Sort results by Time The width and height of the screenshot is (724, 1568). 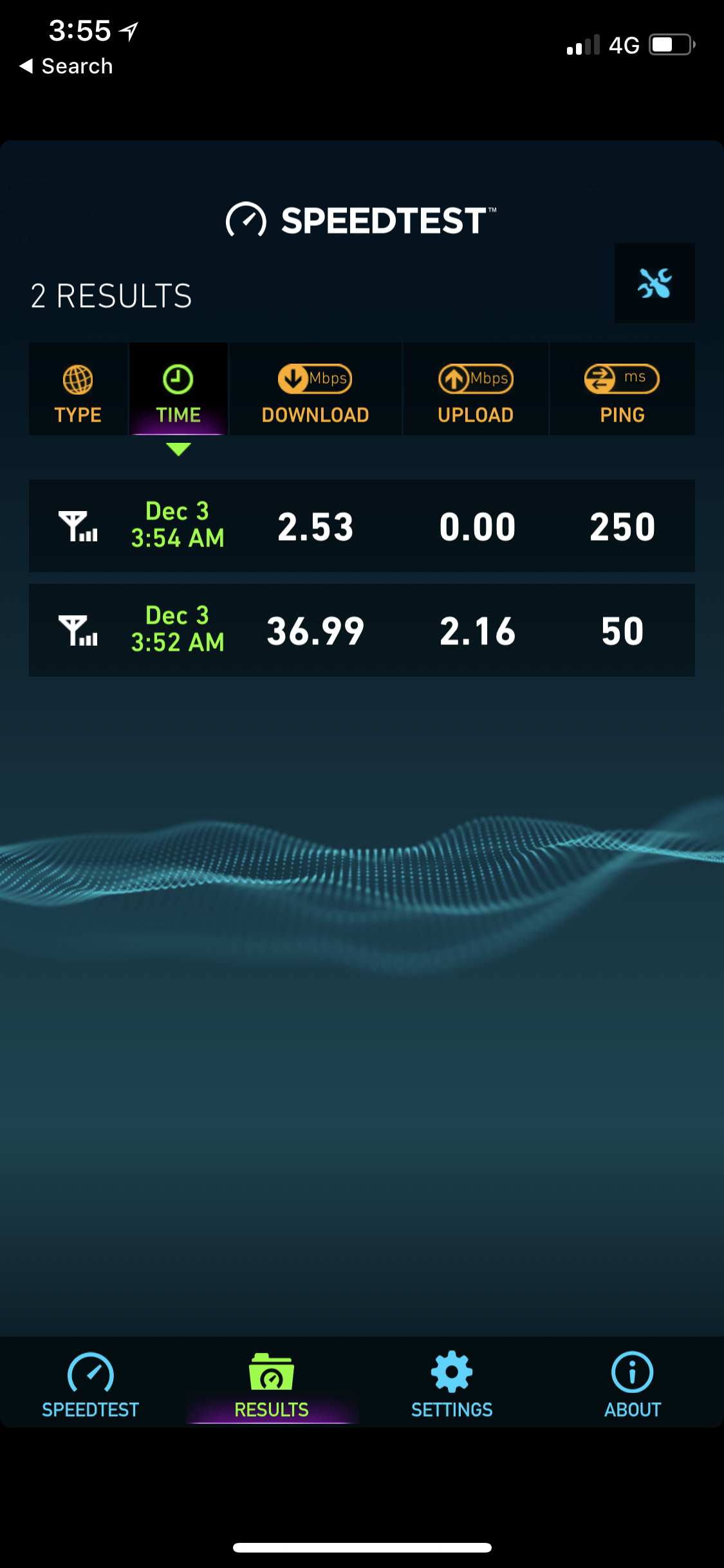point(178,389)
